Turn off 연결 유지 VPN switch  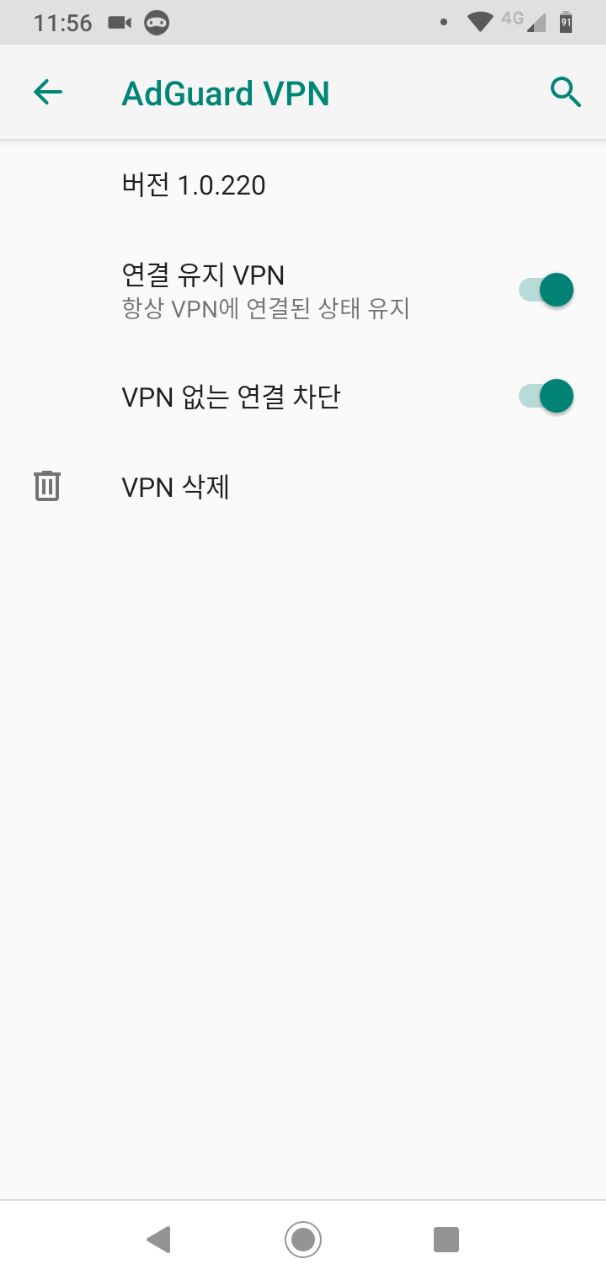(546, 290)
